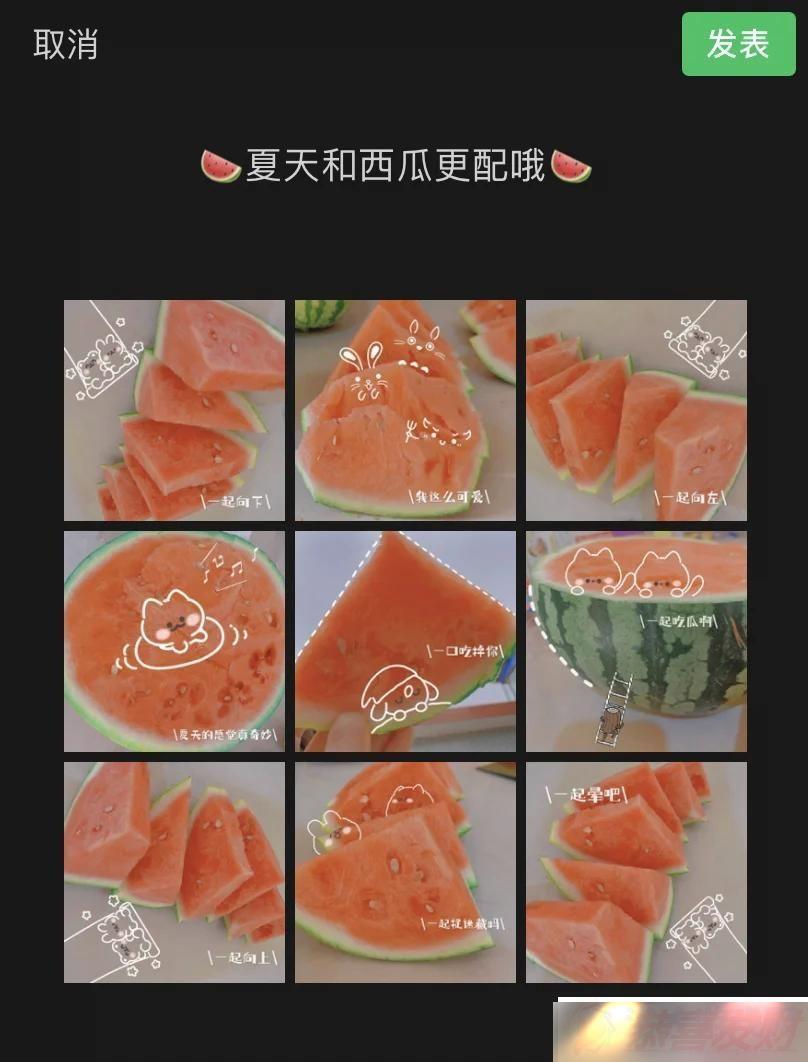Open the photo captioned 一起向下
Viewport: 808px width, 1062px height.
click(174, 410)
